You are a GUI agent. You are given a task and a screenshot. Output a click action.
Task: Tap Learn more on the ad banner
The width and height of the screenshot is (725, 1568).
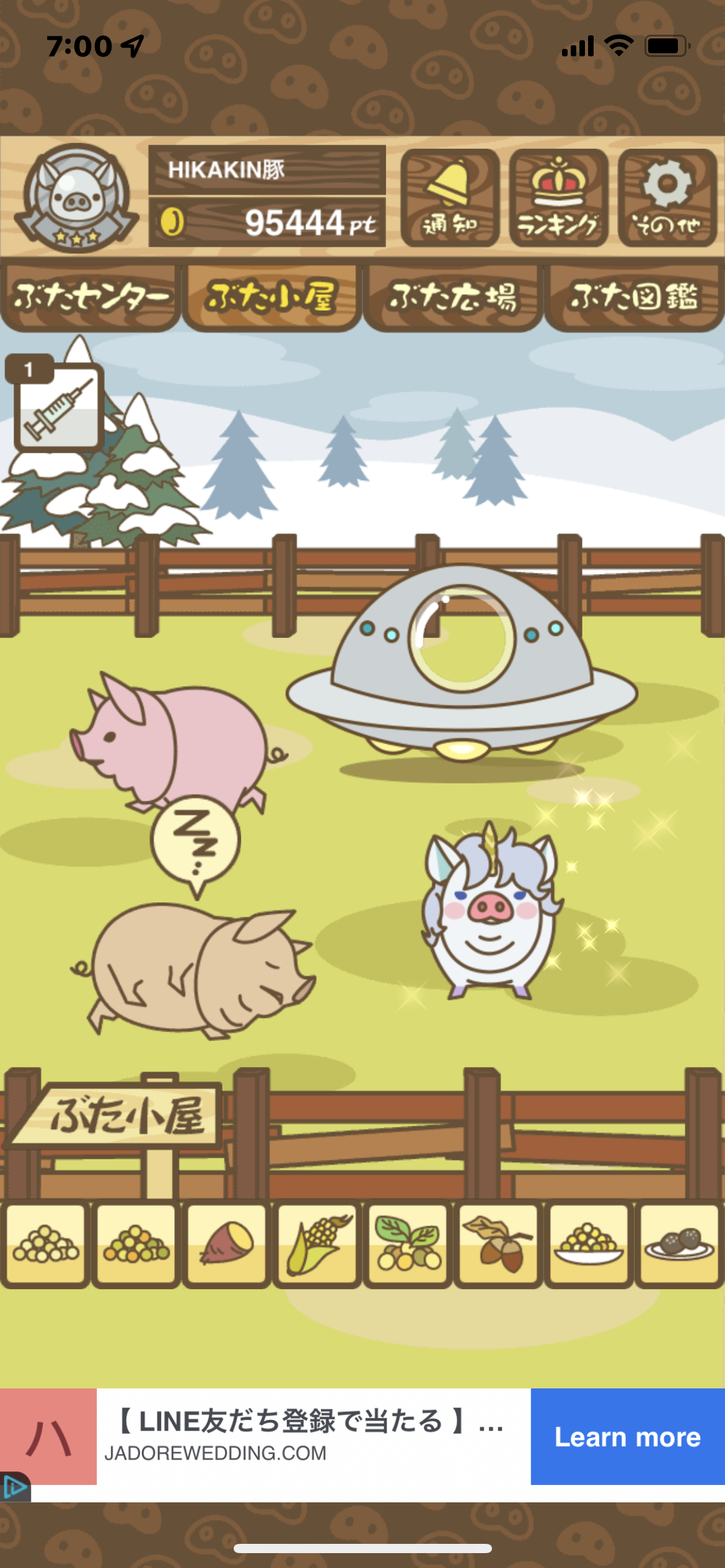coord(628,1437)
